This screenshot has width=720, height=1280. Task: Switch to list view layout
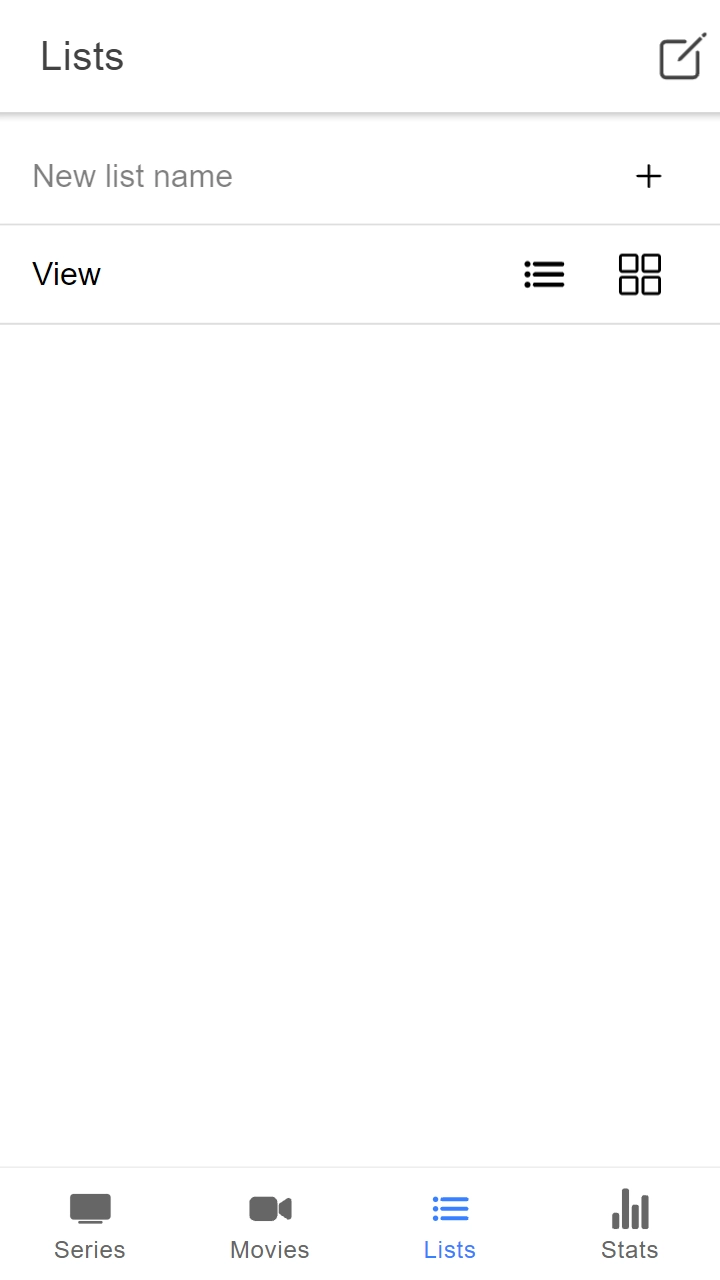pos(544,274)
